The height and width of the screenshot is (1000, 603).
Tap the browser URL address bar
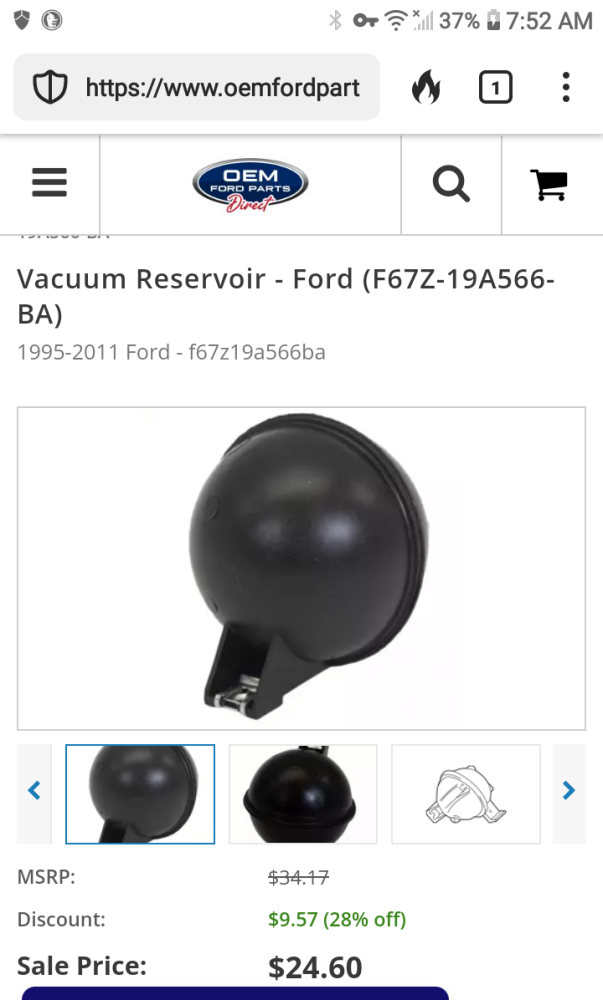coord(196,87)
